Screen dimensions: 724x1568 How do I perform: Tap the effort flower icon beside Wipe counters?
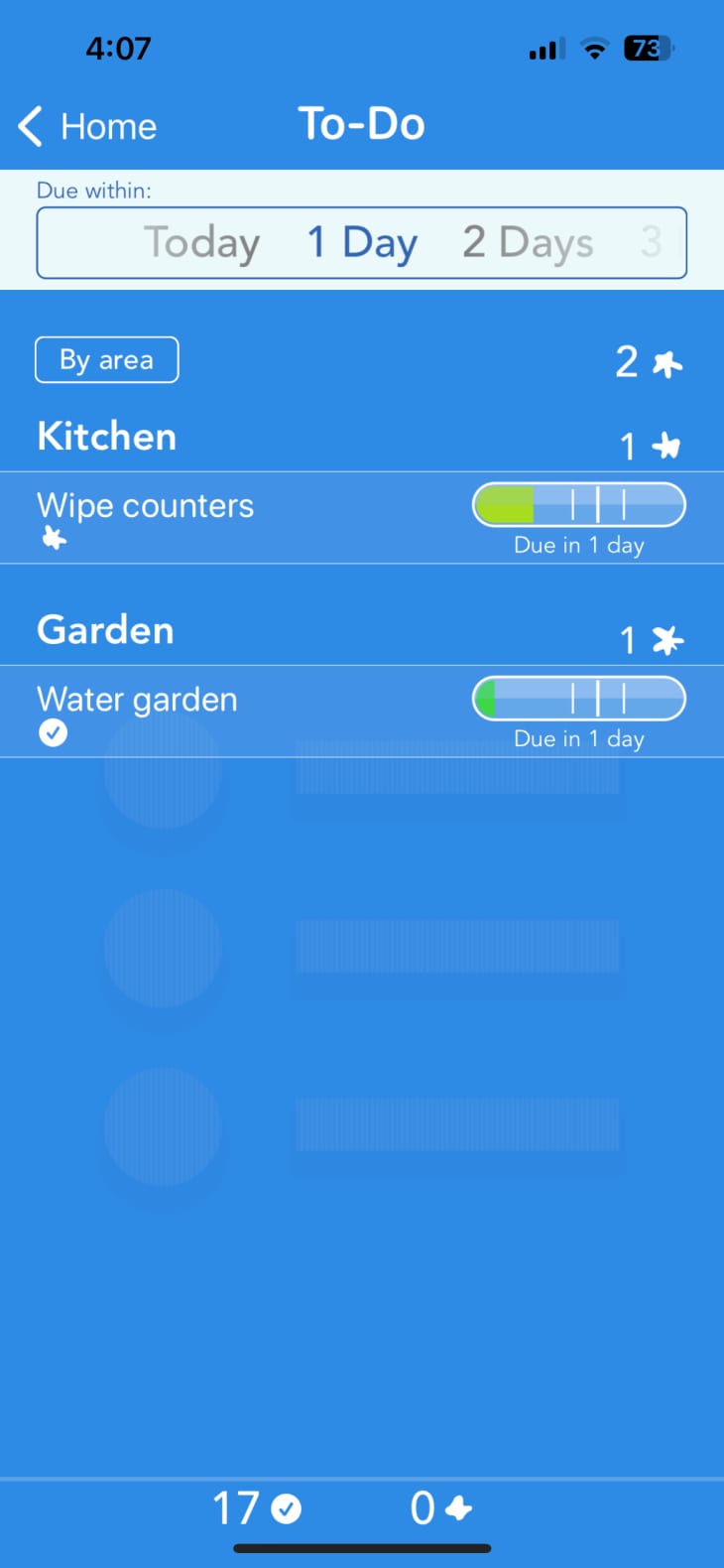coord(54,539)
